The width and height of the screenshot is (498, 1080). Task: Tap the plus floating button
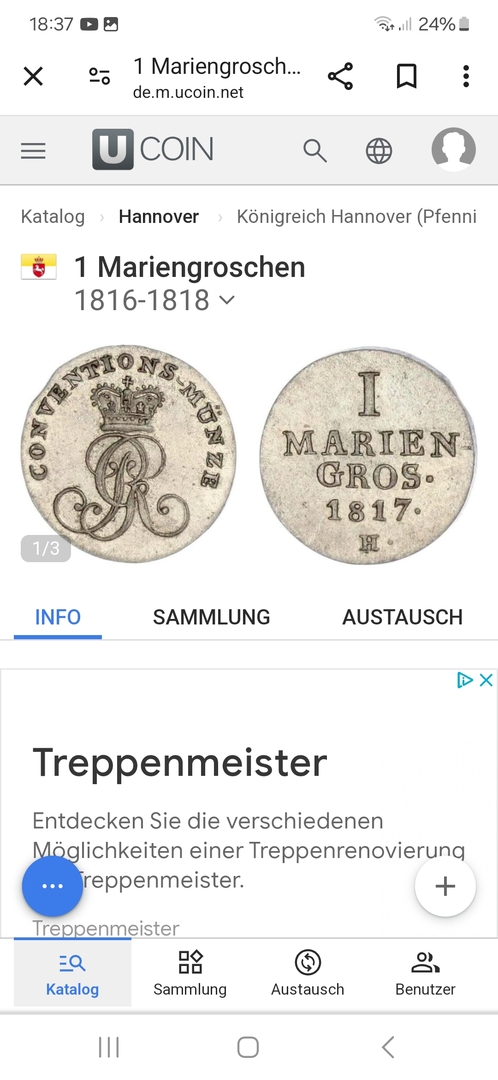pos(446,886)
